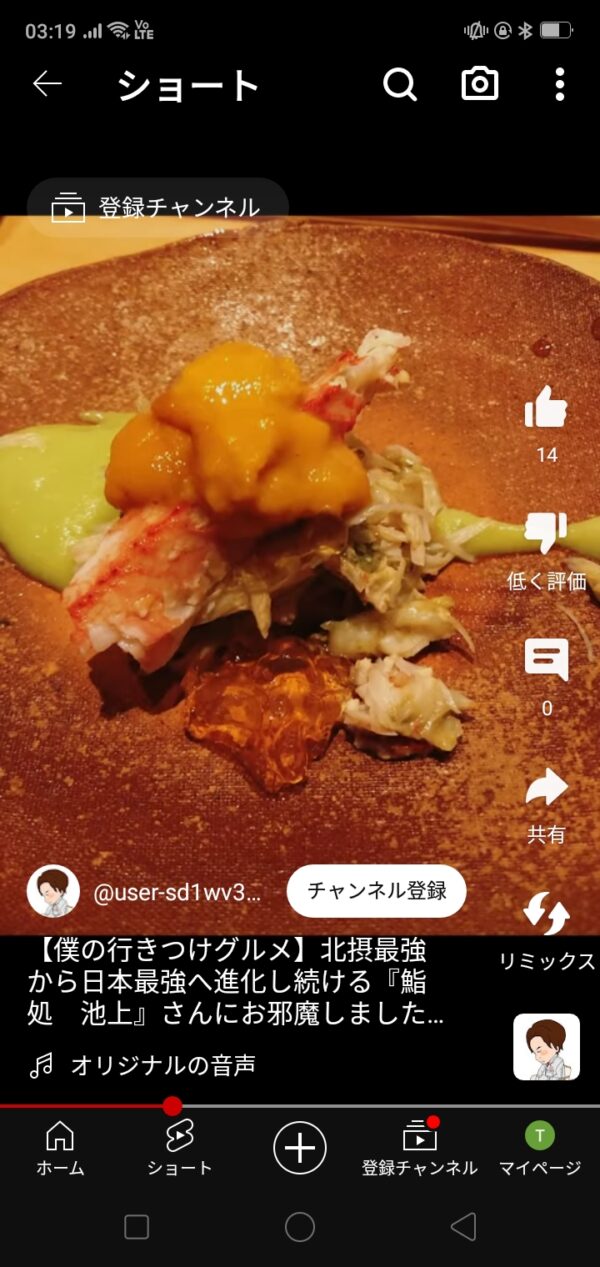
Task: Tap the 登録チャンネル chip at top
Action: [158, 208]
